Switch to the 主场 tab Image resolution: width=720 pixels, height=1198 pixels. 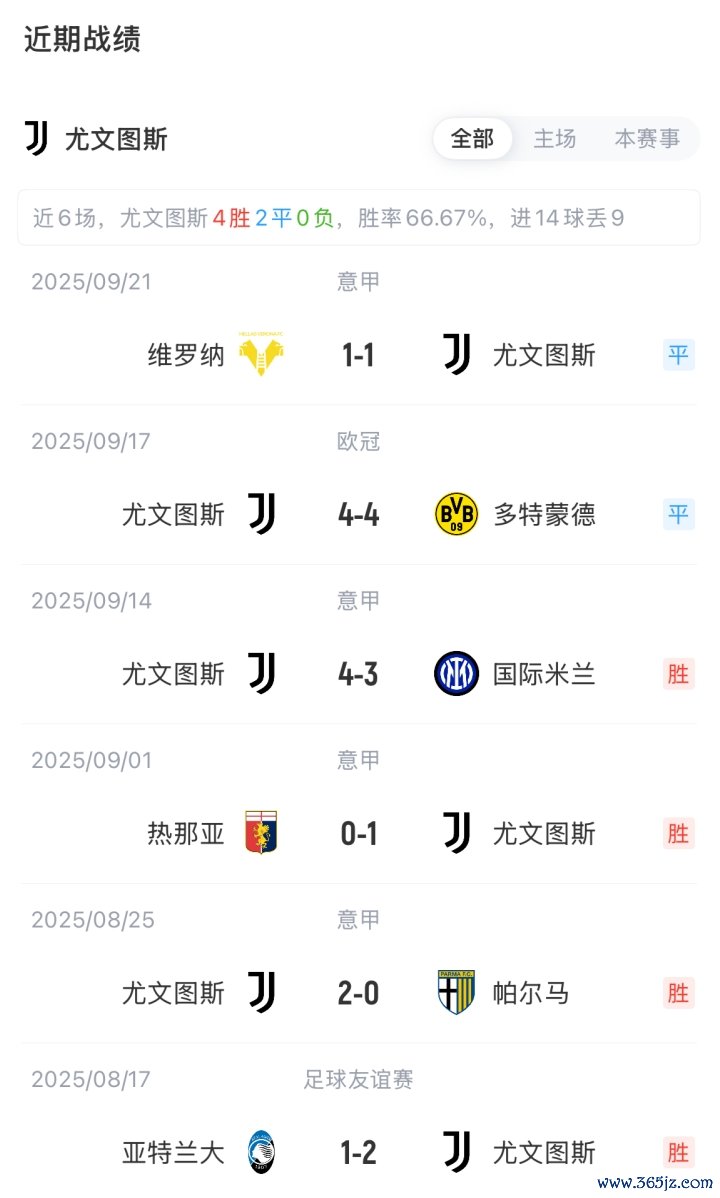tap(554, 139)
